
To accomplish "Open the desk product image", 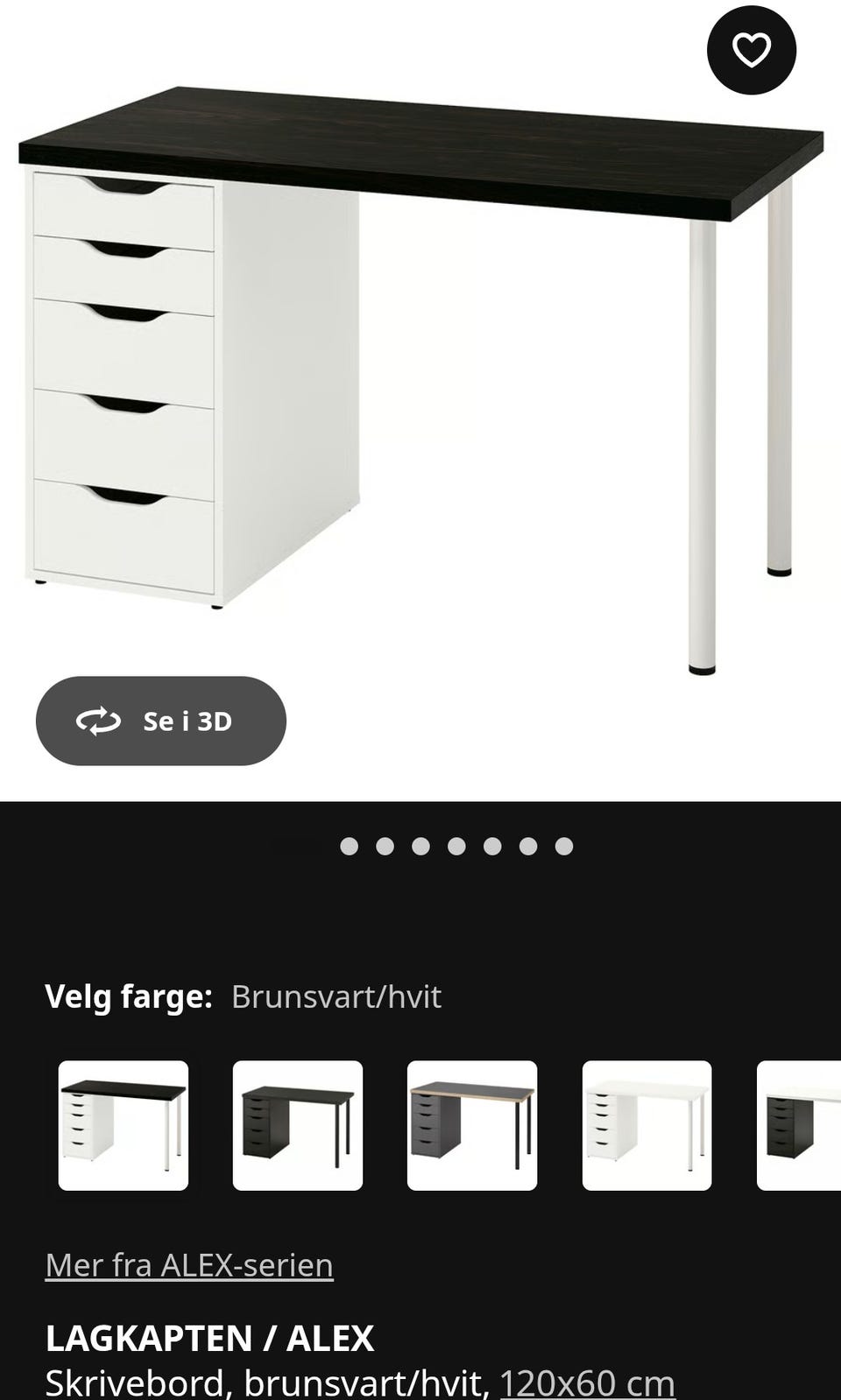I will [x=420, y=376].
